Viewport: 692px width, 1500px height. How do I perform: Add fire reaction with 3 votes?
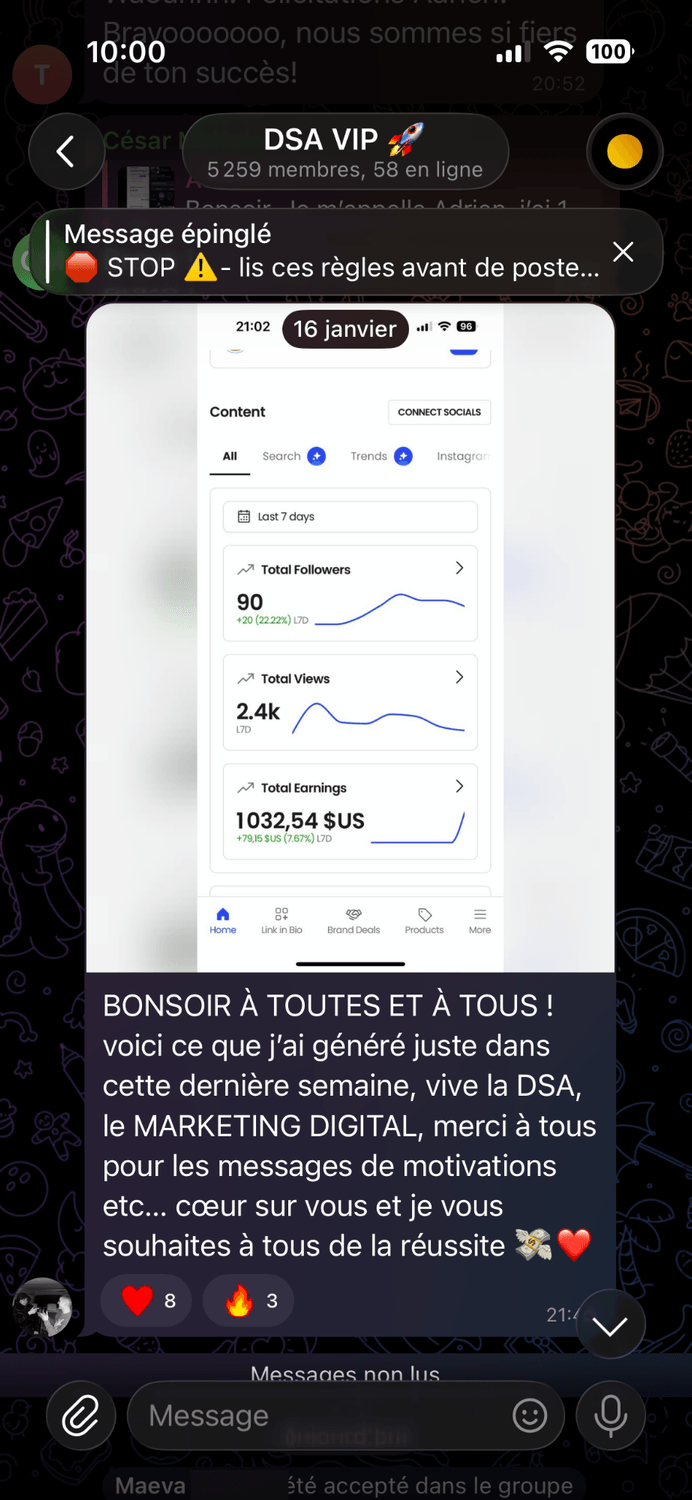[x=251, y=1301]
